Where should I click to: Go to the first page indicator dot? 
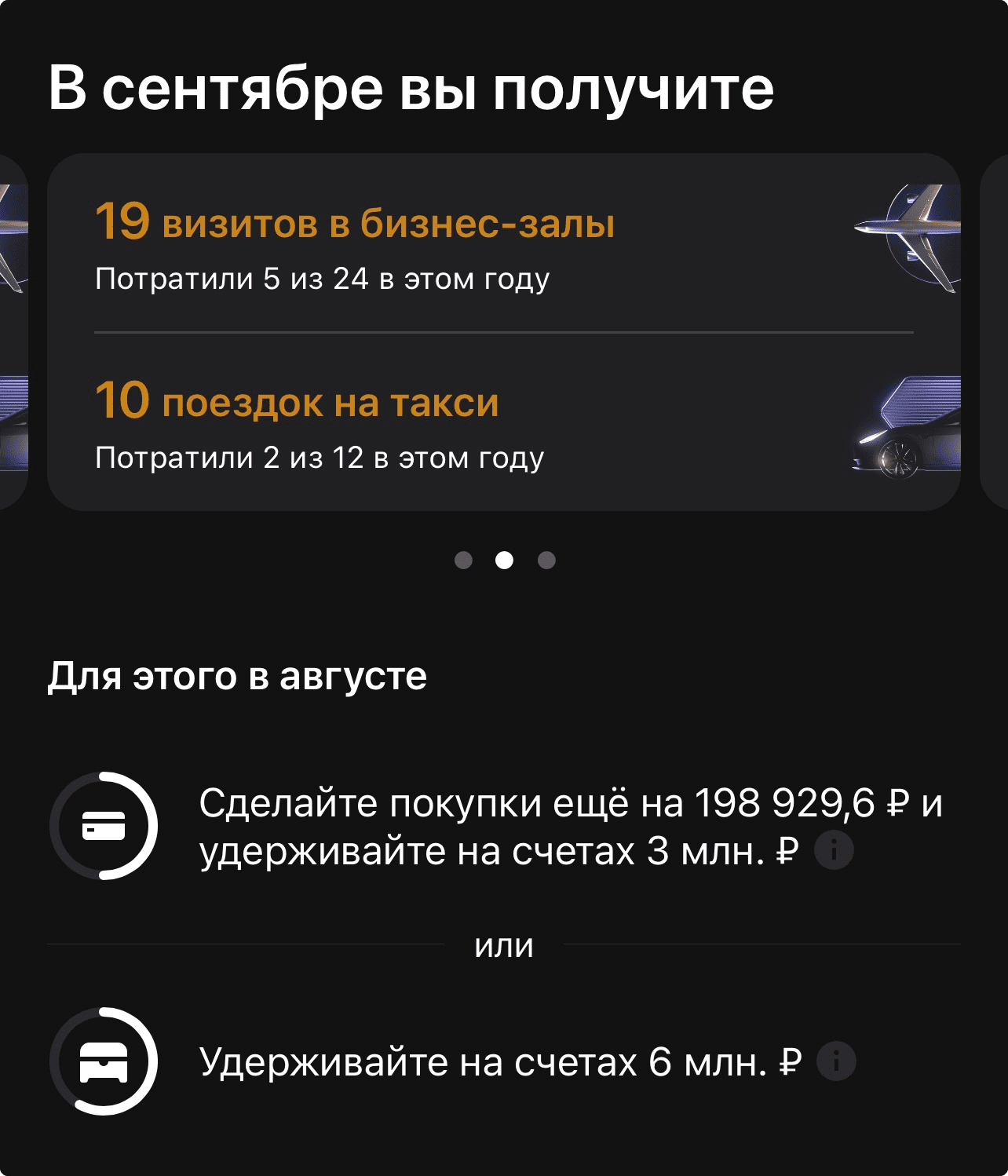tap(463, 560)
